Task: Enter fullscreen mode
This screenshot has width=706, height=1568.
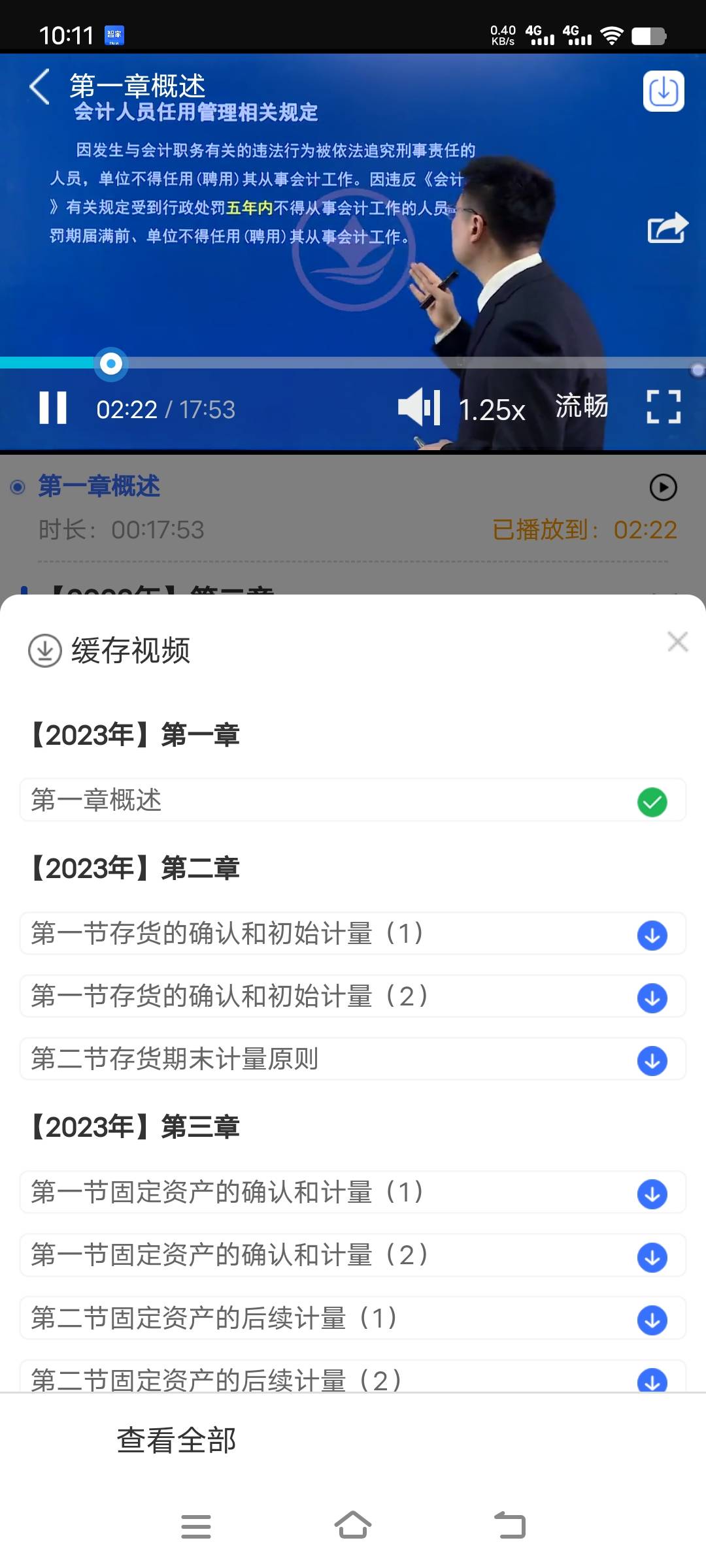Action: click(664, 407)
